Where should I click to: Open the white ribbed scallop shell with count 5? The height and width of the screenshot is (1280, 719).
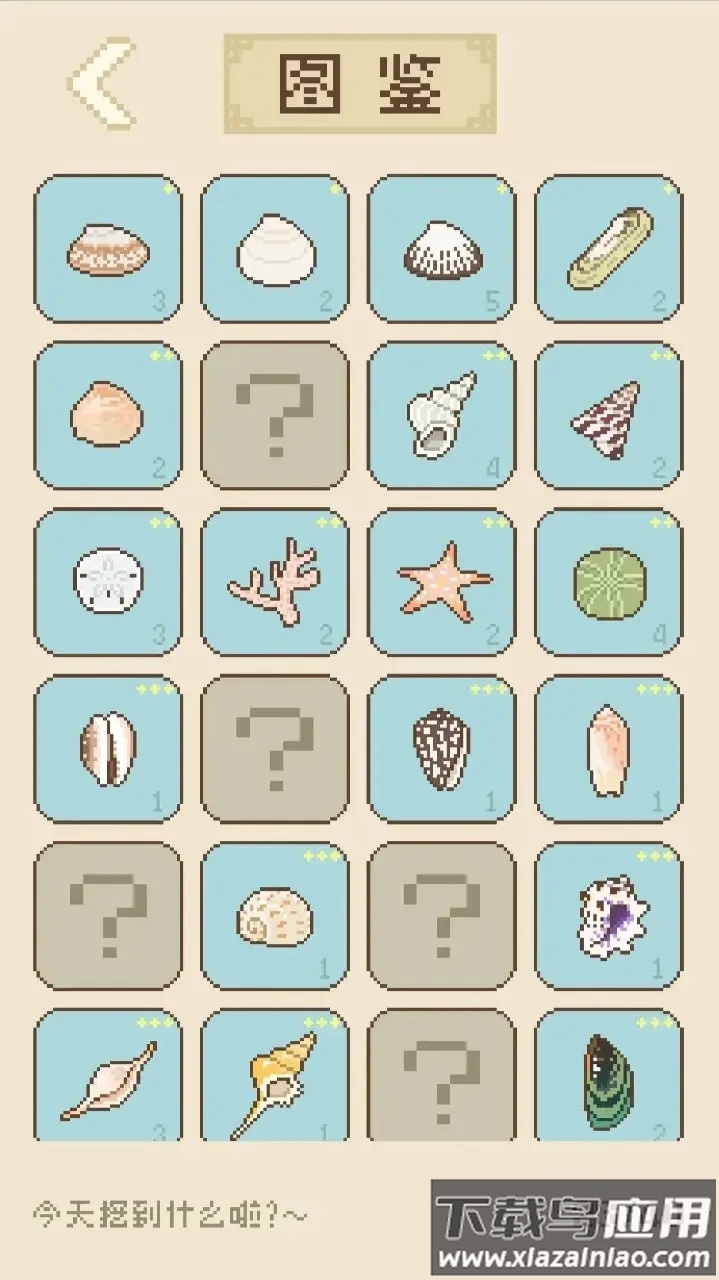(442, 248)
